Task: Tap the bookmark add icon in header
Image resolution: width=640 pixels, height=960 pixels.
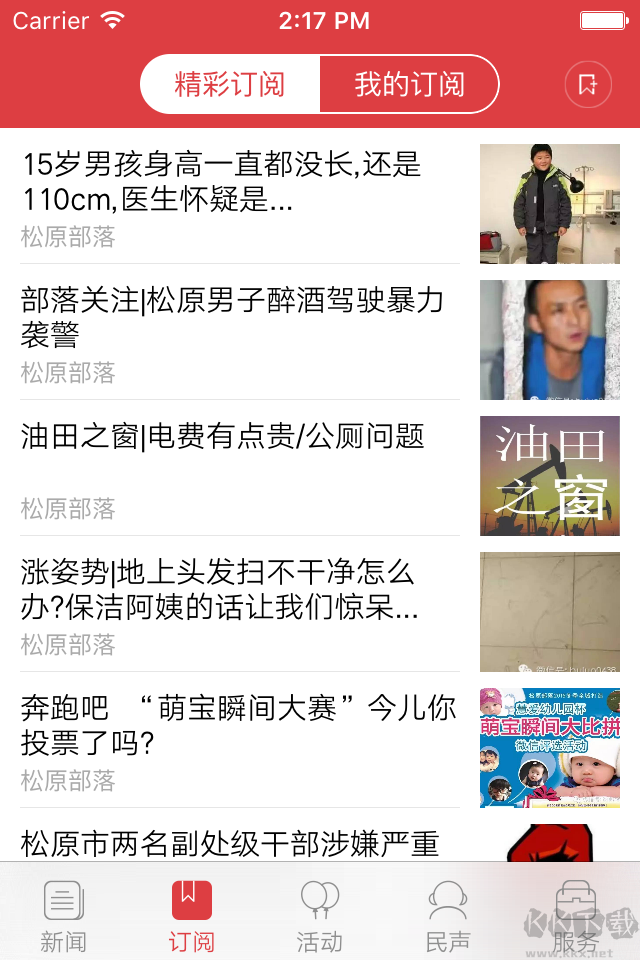Action: coord(587,85)
